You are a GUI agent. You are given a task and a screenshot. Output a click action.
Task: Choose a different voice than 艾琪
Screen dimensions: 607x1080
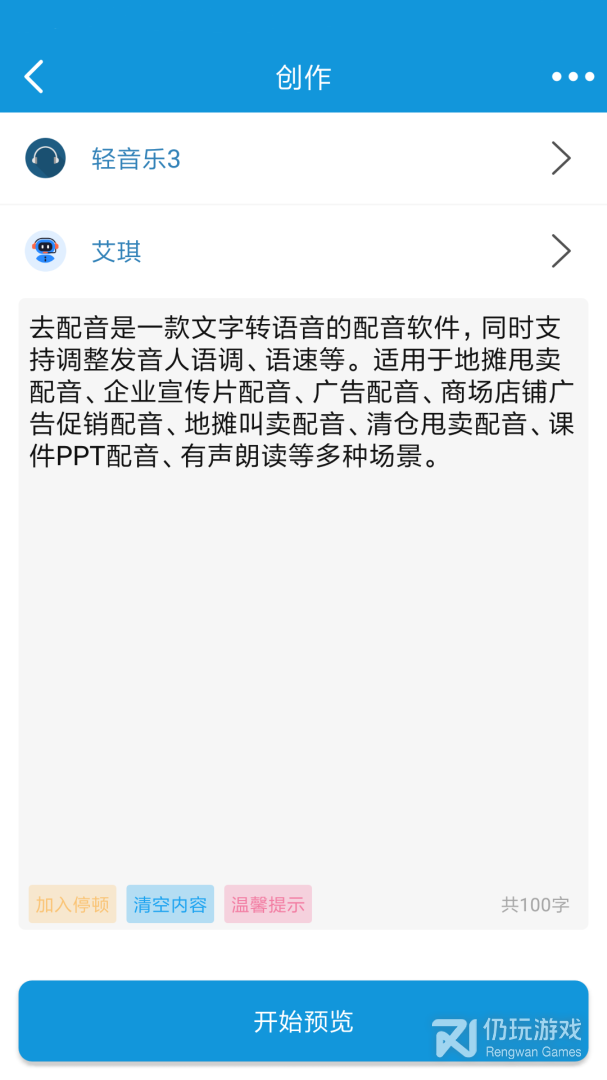[303, 251]
